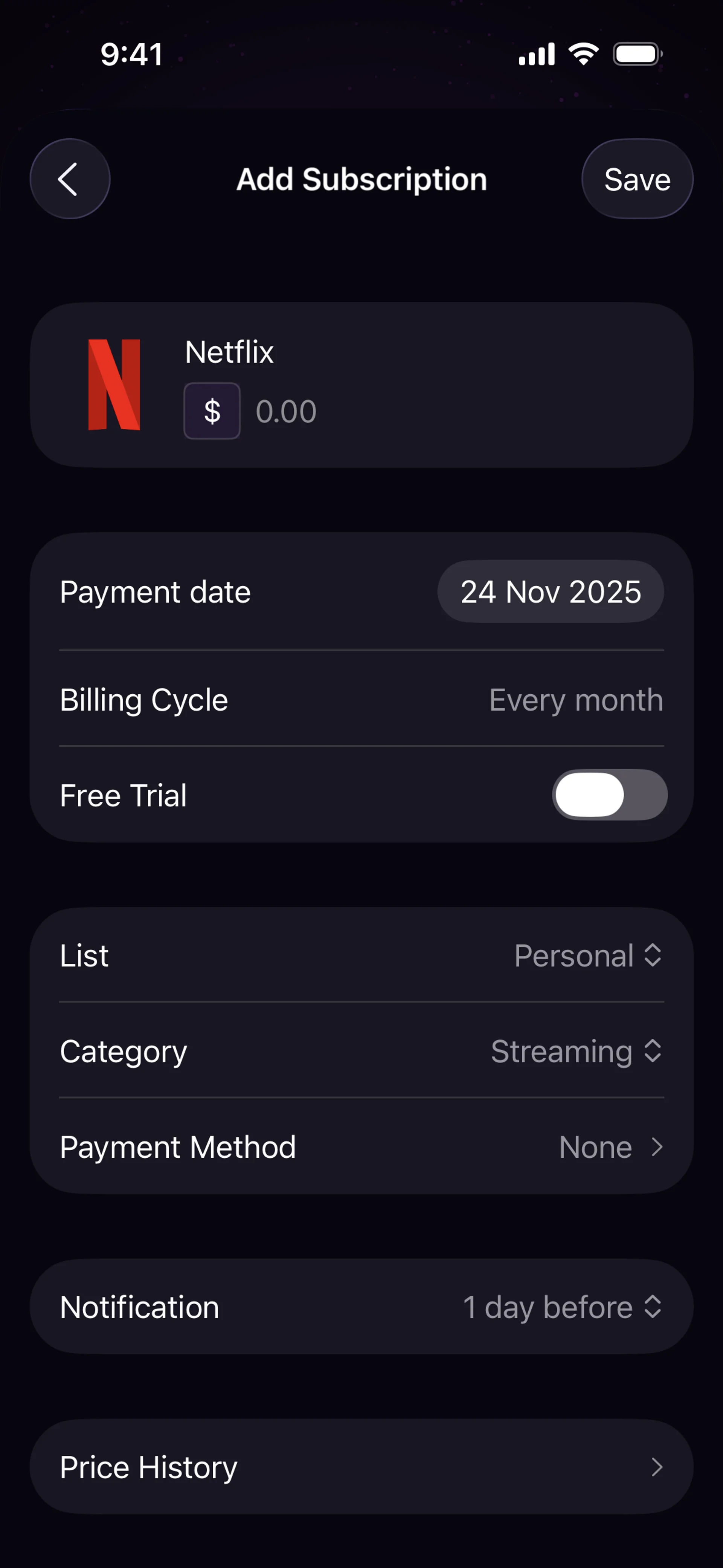Screen dimensions: 723x1568
Task: Change the Billing Cycle
Action: click(x=575, y=700)
